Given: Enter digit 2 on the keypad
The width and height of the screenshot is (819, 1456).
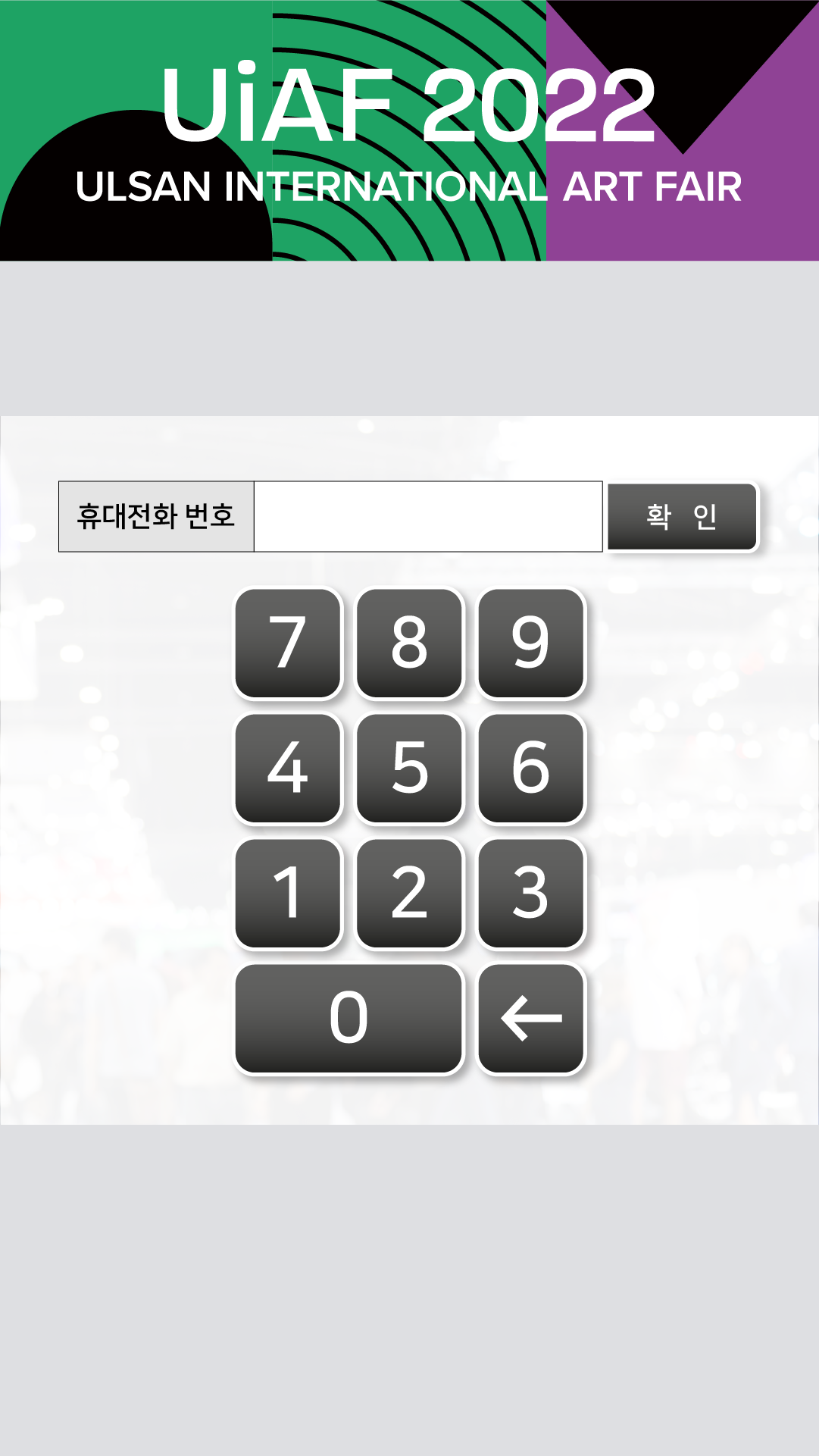Looking at the screenshot, I should [x=409, y=893].
